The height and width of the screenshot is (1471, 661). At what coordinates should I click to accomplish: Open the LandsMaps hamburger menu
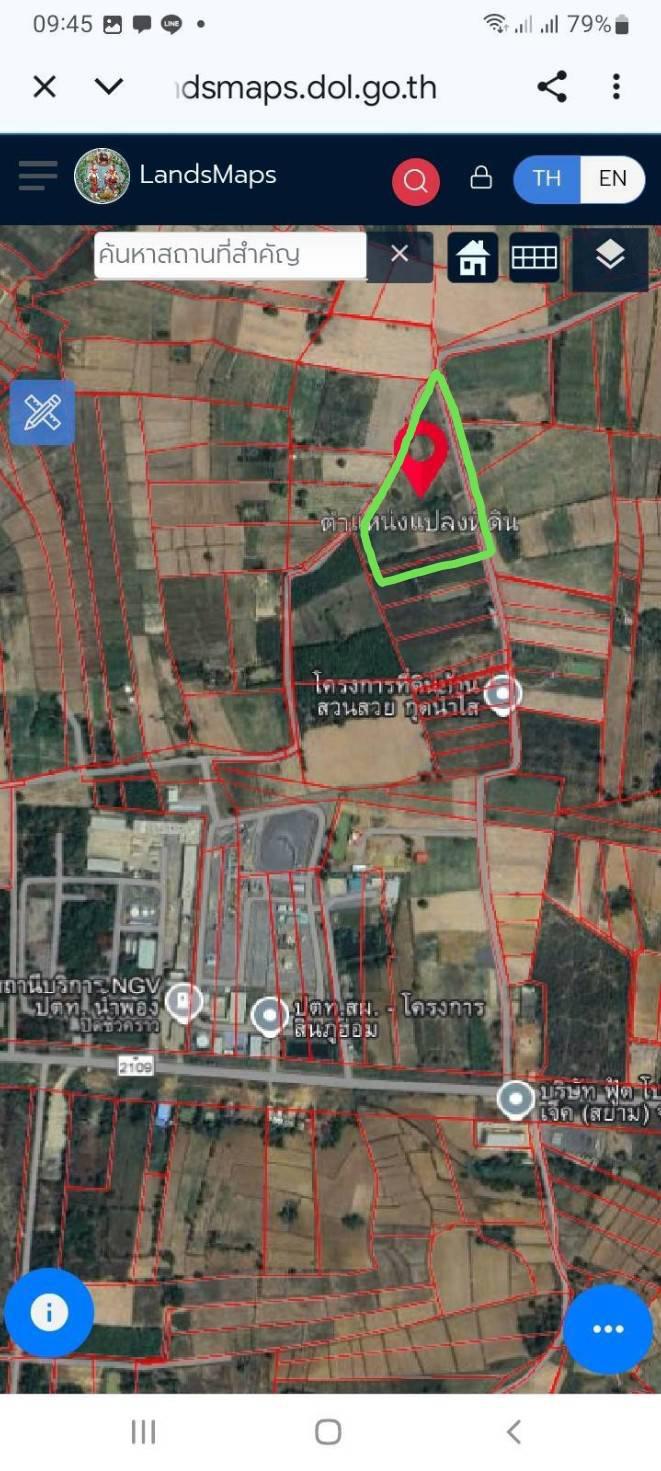click(38, 176)
